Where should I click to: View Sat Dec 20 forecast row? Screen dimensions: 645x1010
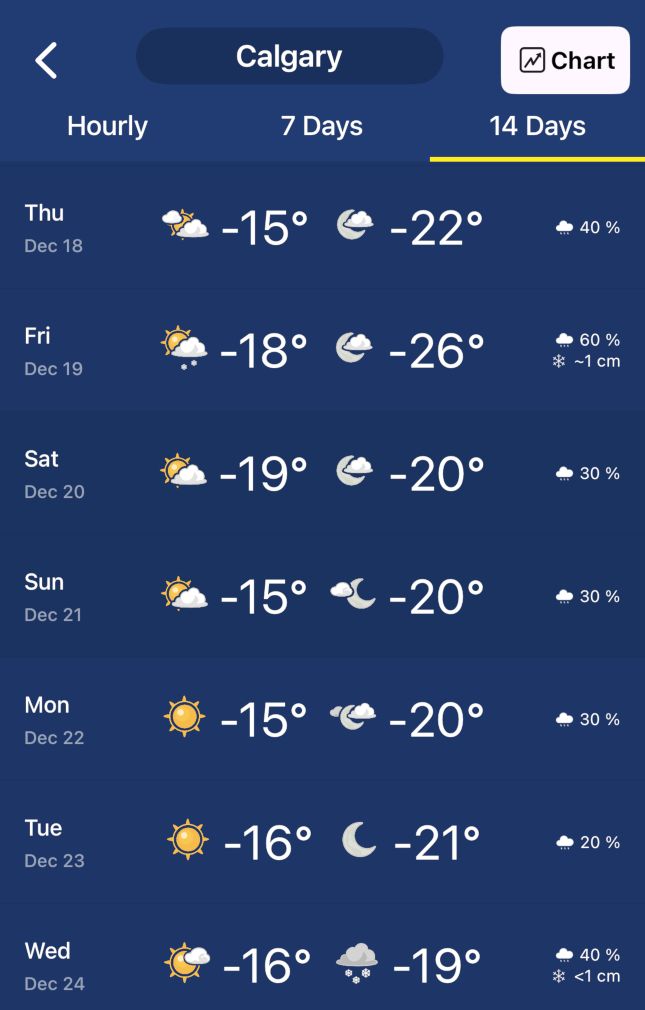click(322, 474)
